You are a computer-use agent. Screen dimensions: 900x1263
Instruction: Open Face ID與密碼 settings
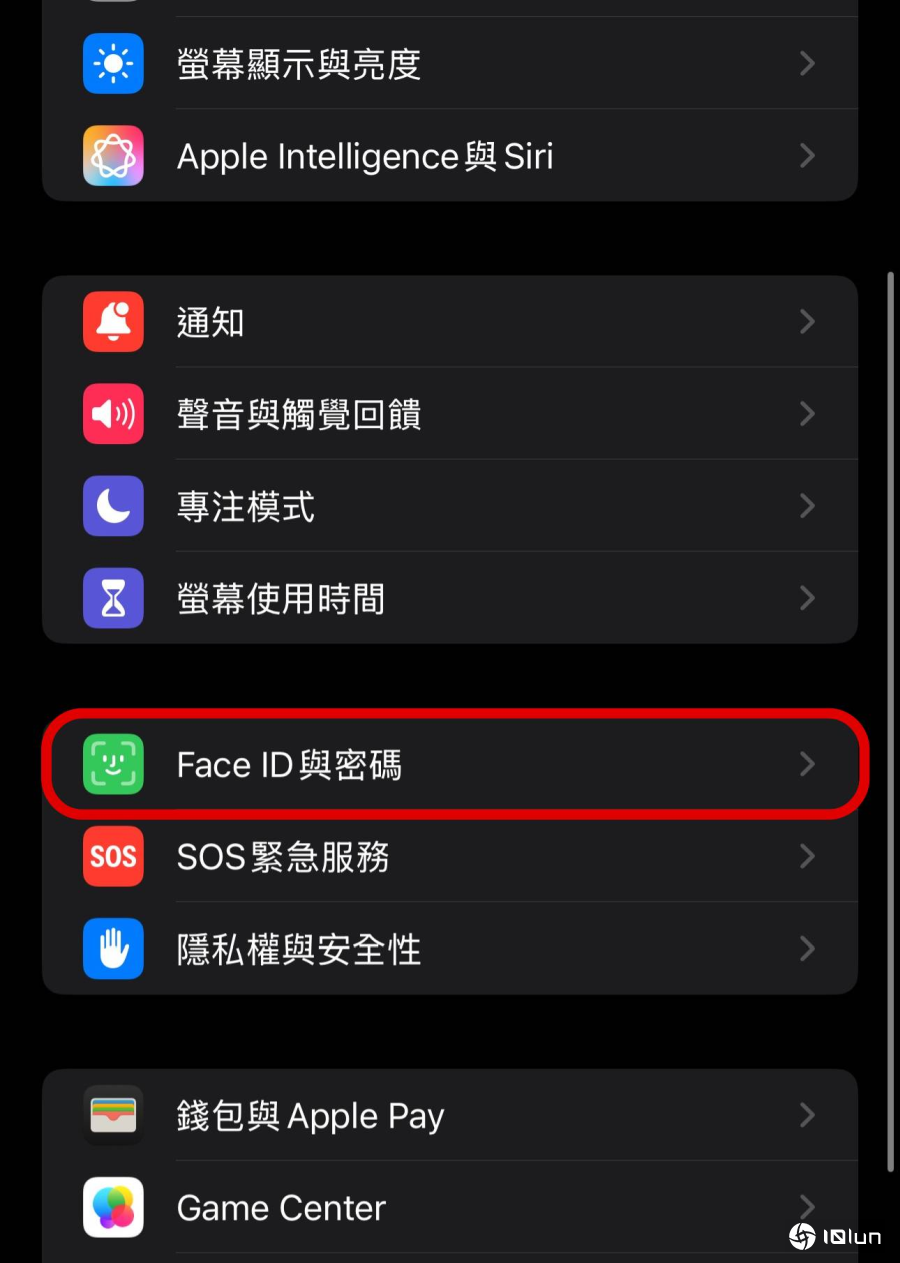point(450,765)
